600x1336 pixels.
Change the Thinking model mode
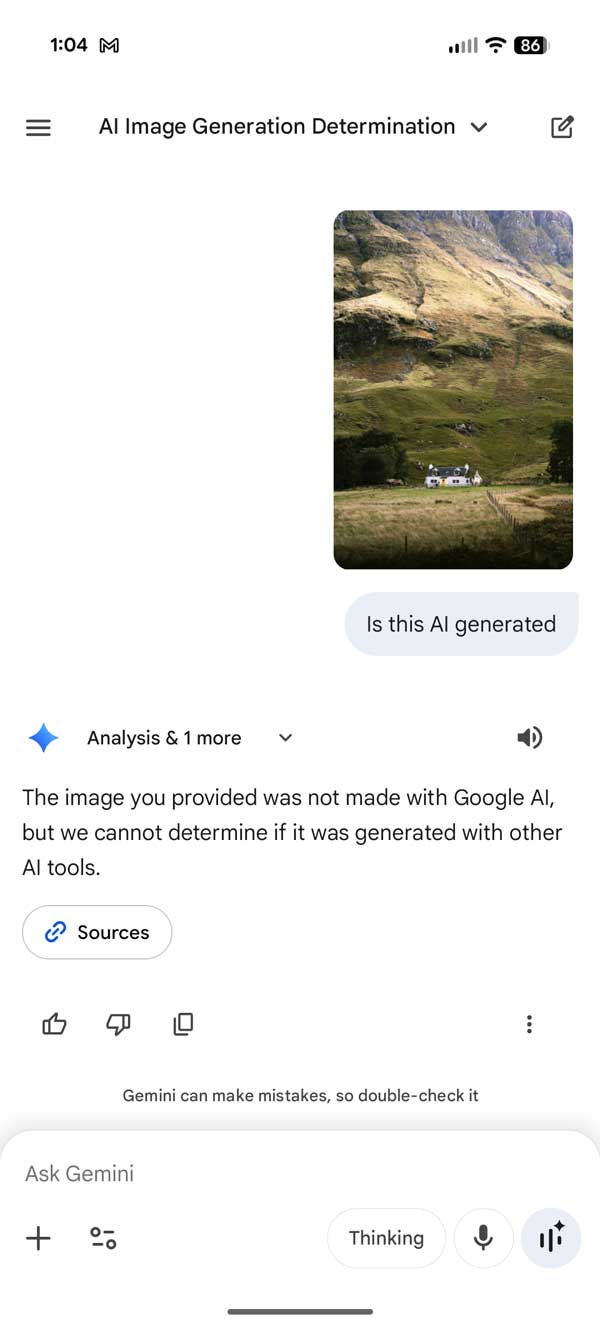[386, 1238]
